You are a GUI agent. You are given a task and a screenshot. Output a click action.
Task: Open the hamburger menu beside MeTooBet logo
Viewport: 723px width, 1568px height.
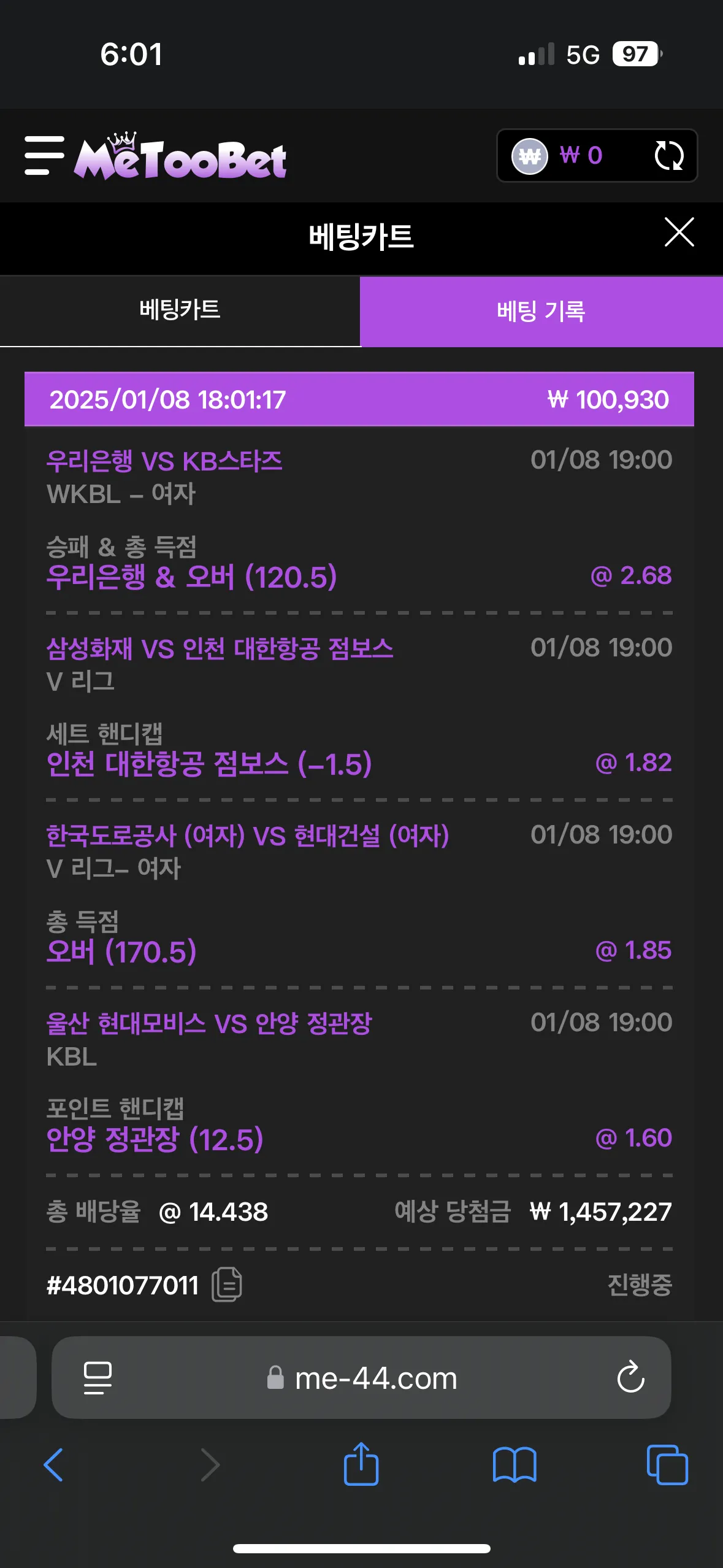coord(44,156)
